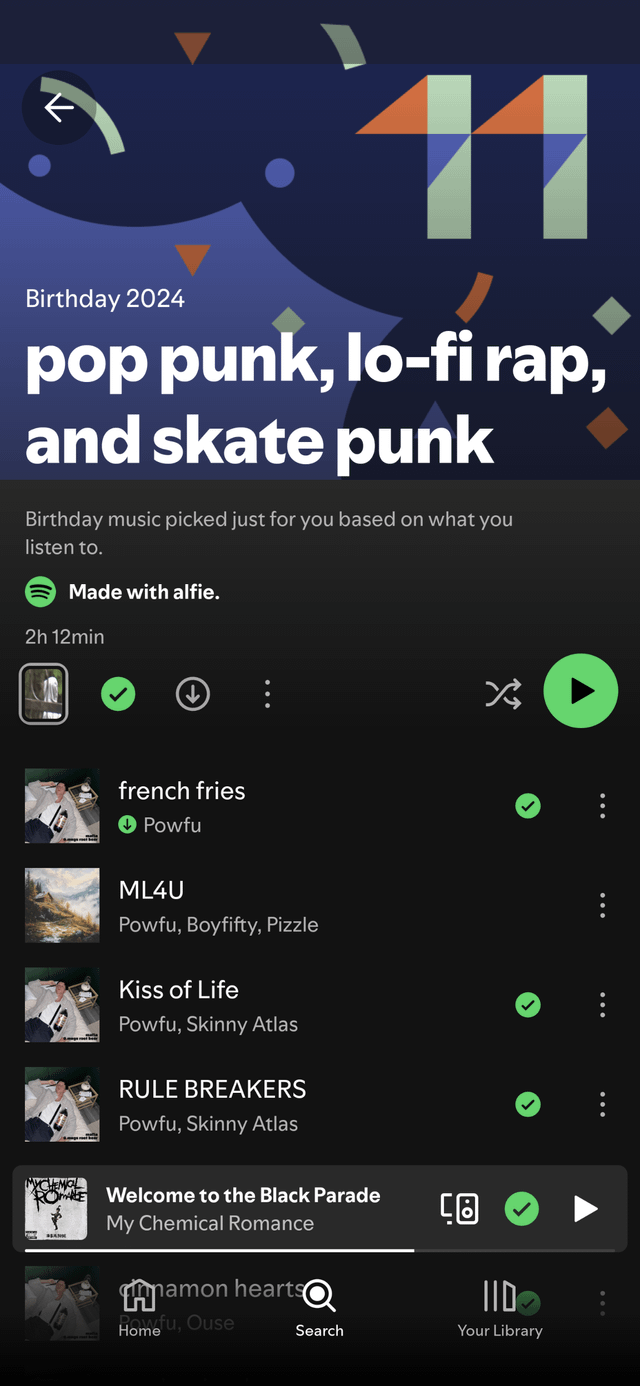The image size is (640, 1386).
Task: Open more options for RULE BREAKERS
Action: point(602,1104)
